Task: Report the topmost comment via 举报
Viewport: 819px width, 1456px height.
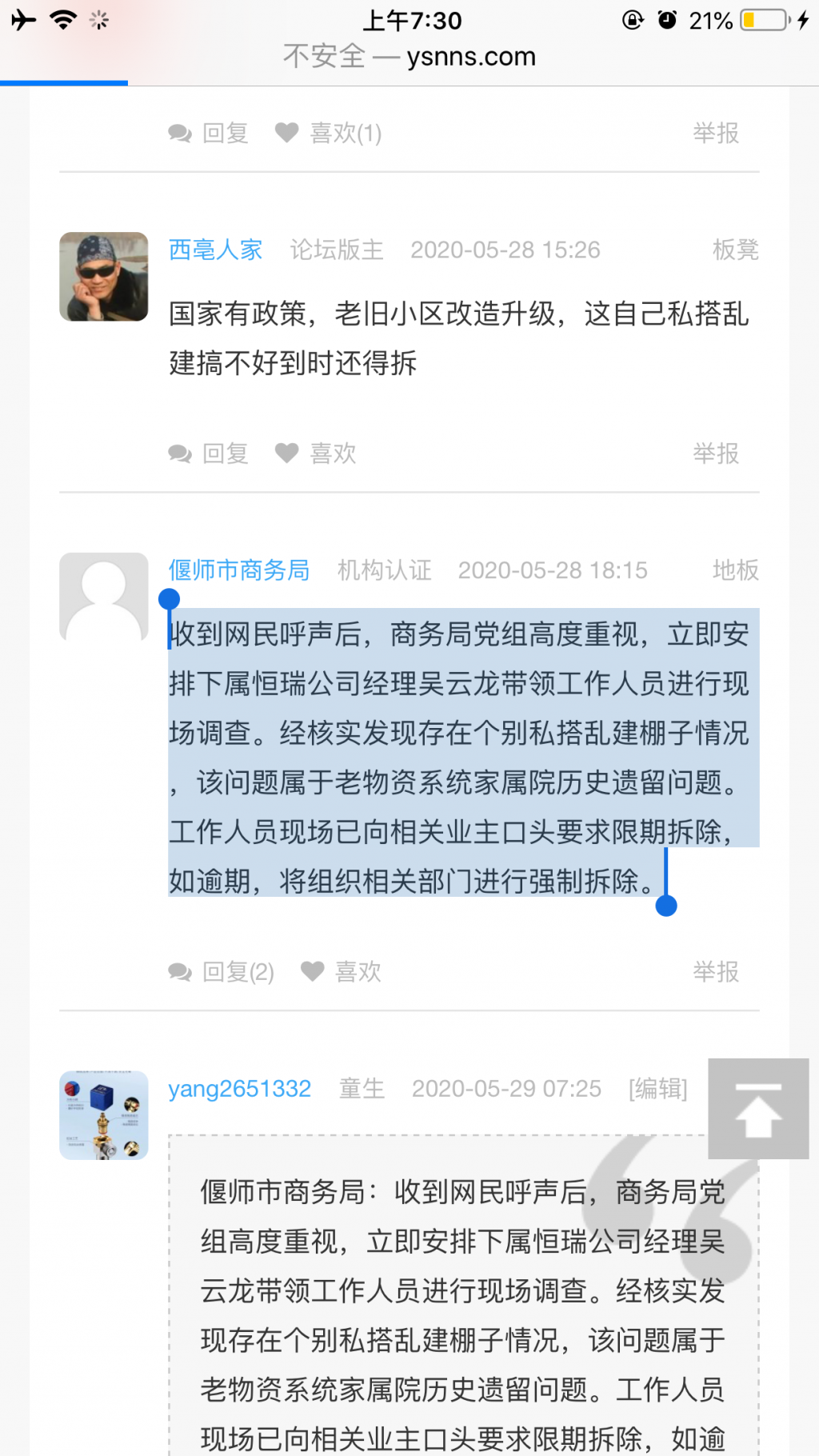Action: tap(715, 133)
